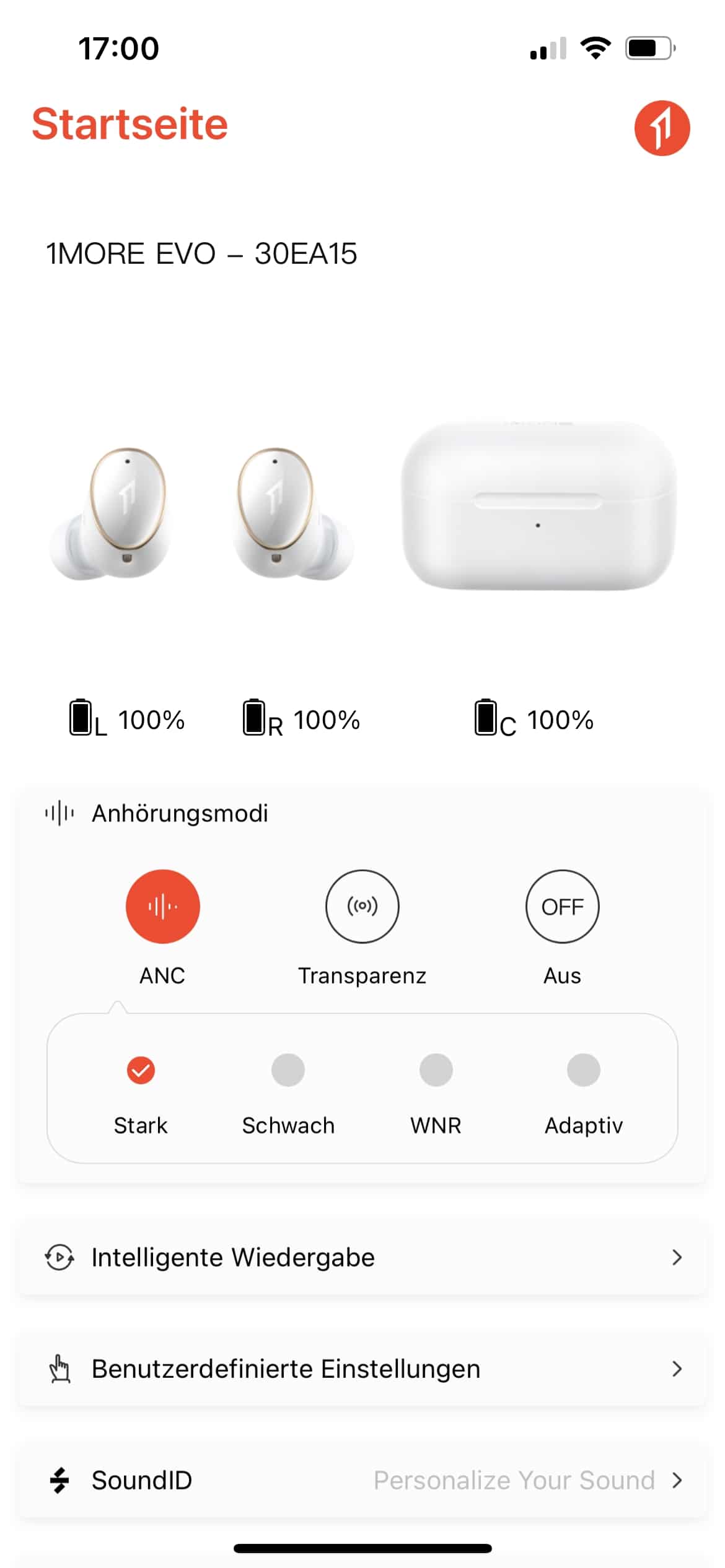Choose the Schwach ANC level
This screenshot has width=725, height=1568.
[x=288, y=1070]
